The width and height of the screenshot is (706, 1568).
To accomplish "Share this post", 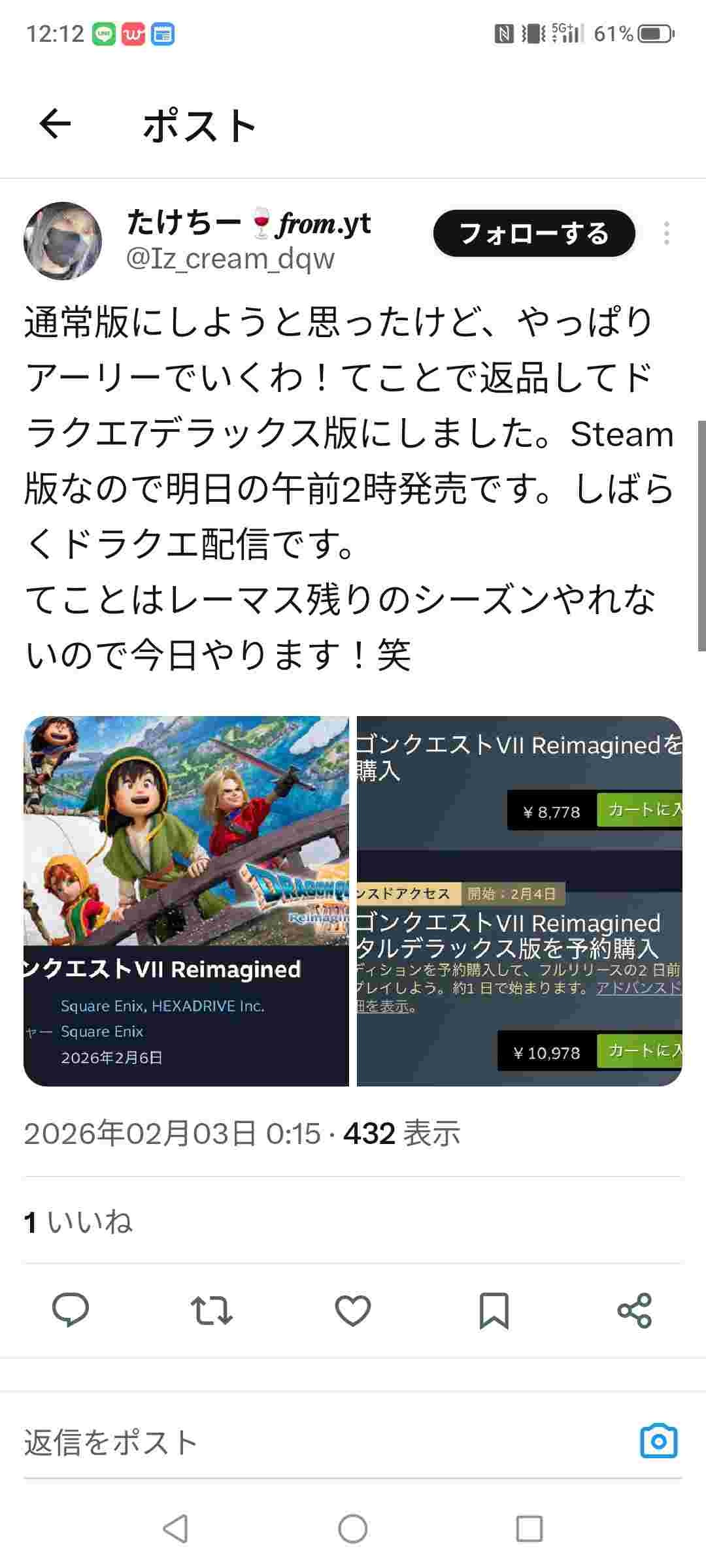I will (x=634, y=1310).
